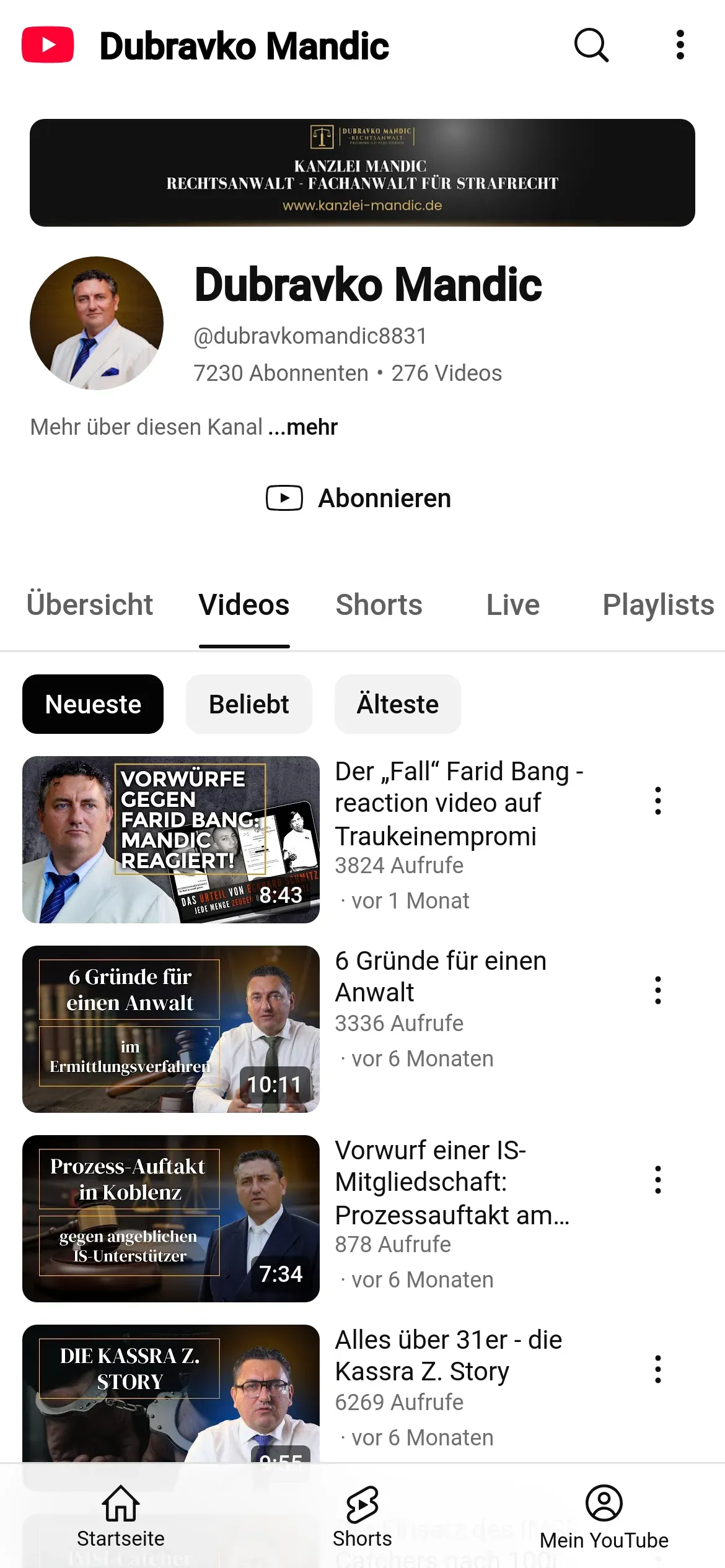This screenshot has width=725, height=1568.
Task: Play the Farid Bang reaction video
Action: click(171, 840)
